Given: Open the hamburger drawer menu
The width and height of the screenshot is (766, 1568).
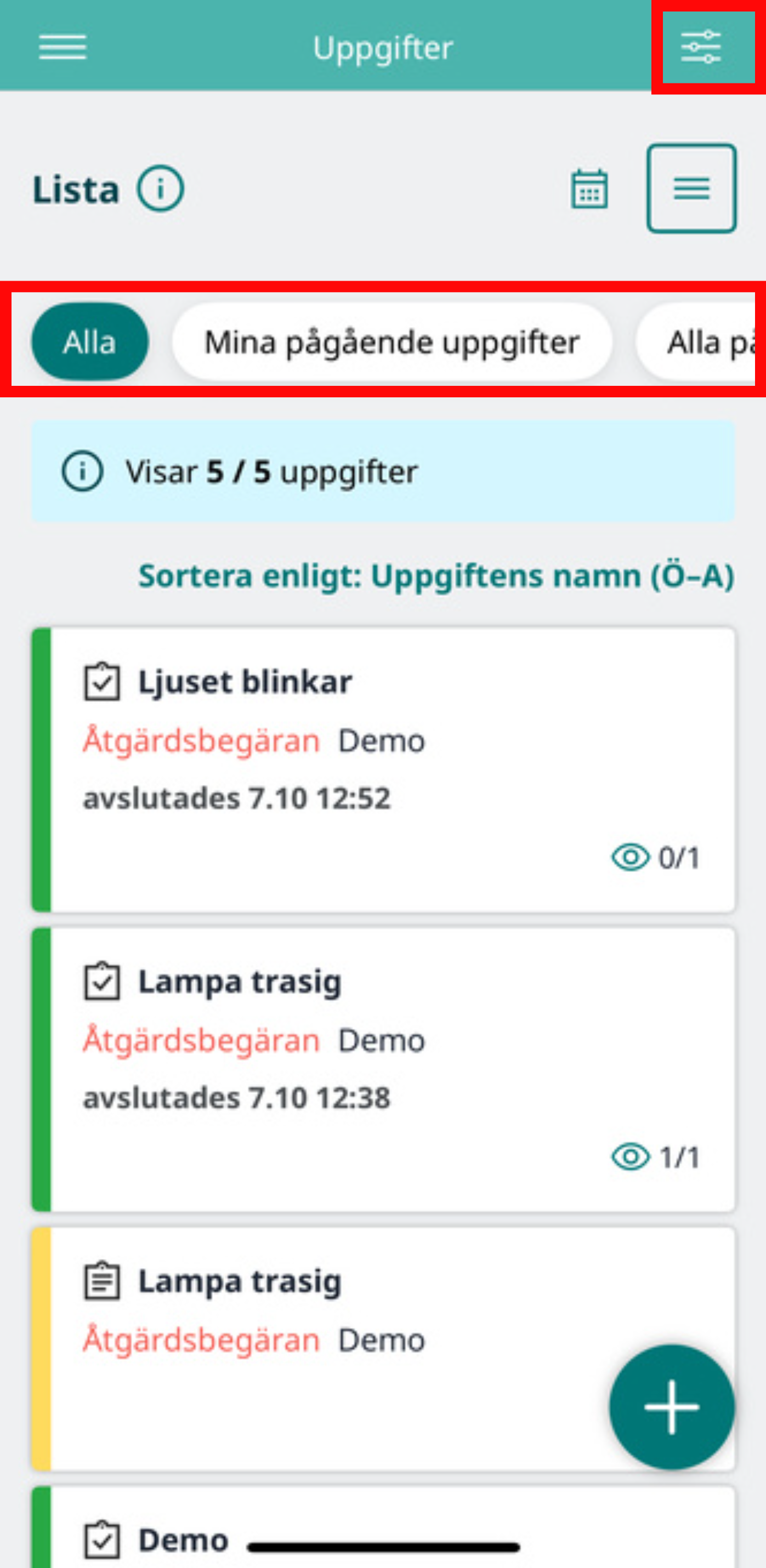Looking at the screenshot, I should pos(63,47).
